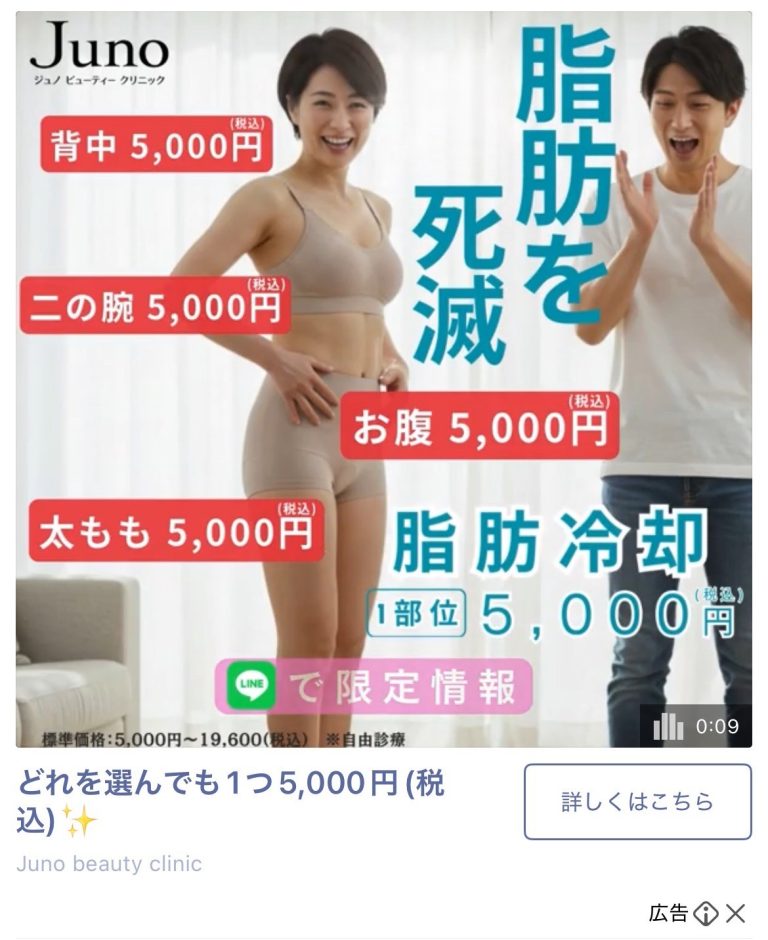This screenshot has height=940, width=768.
Task: Open the ad info diamond icon beside 広告
Action: tap(706, 913)
